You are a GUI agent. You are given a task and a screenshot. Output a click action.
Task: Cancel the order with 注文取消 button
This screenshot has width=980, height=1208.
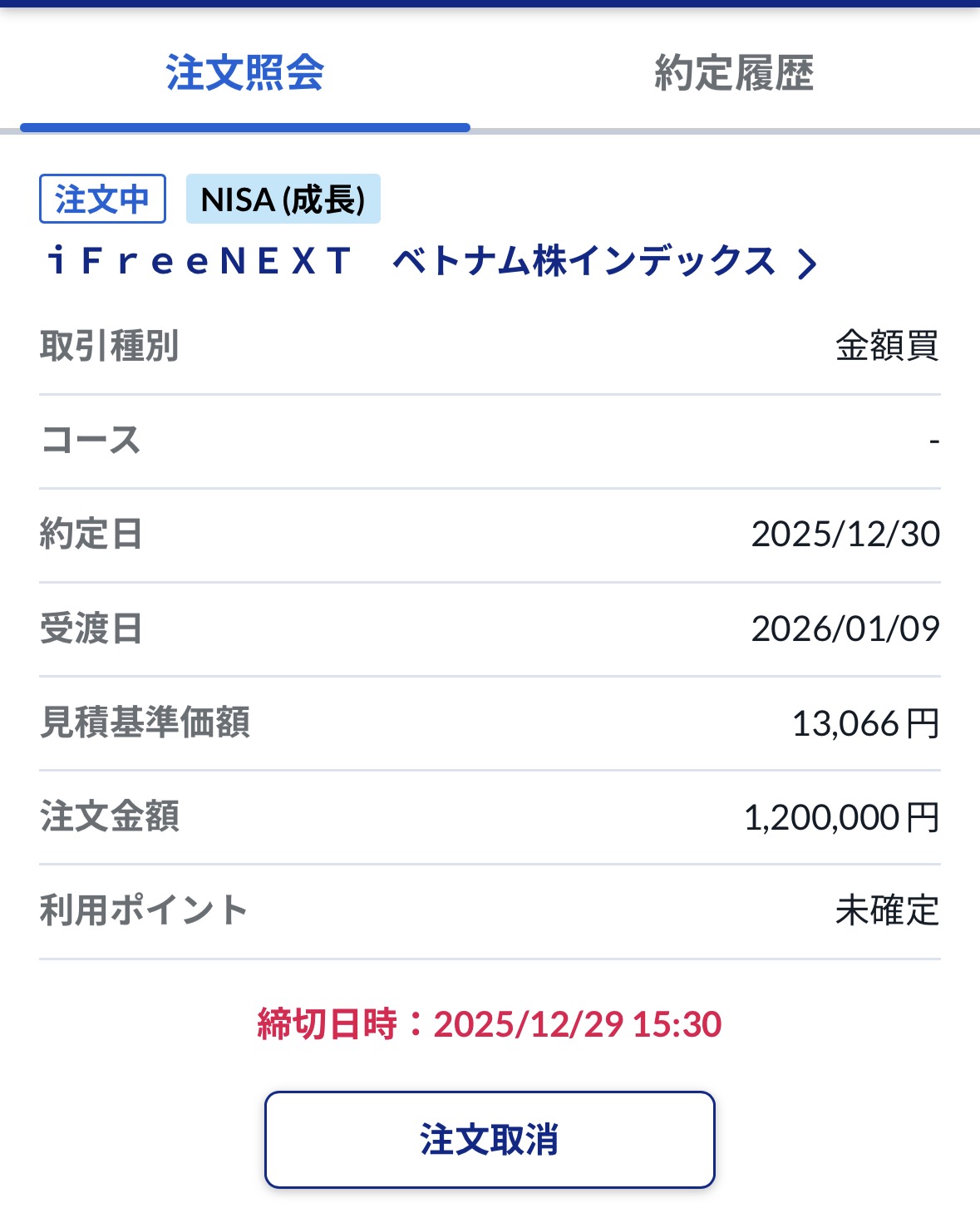(x=490, y=1139)
